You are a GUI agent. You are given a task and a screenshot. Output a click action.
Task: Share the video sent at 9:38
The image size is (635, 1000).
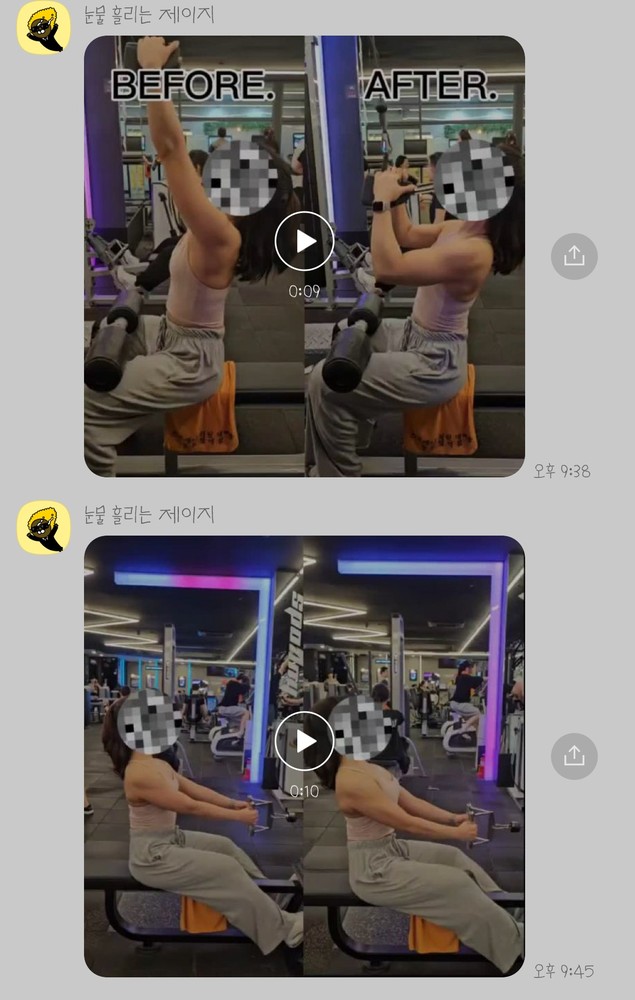(574, 256)
